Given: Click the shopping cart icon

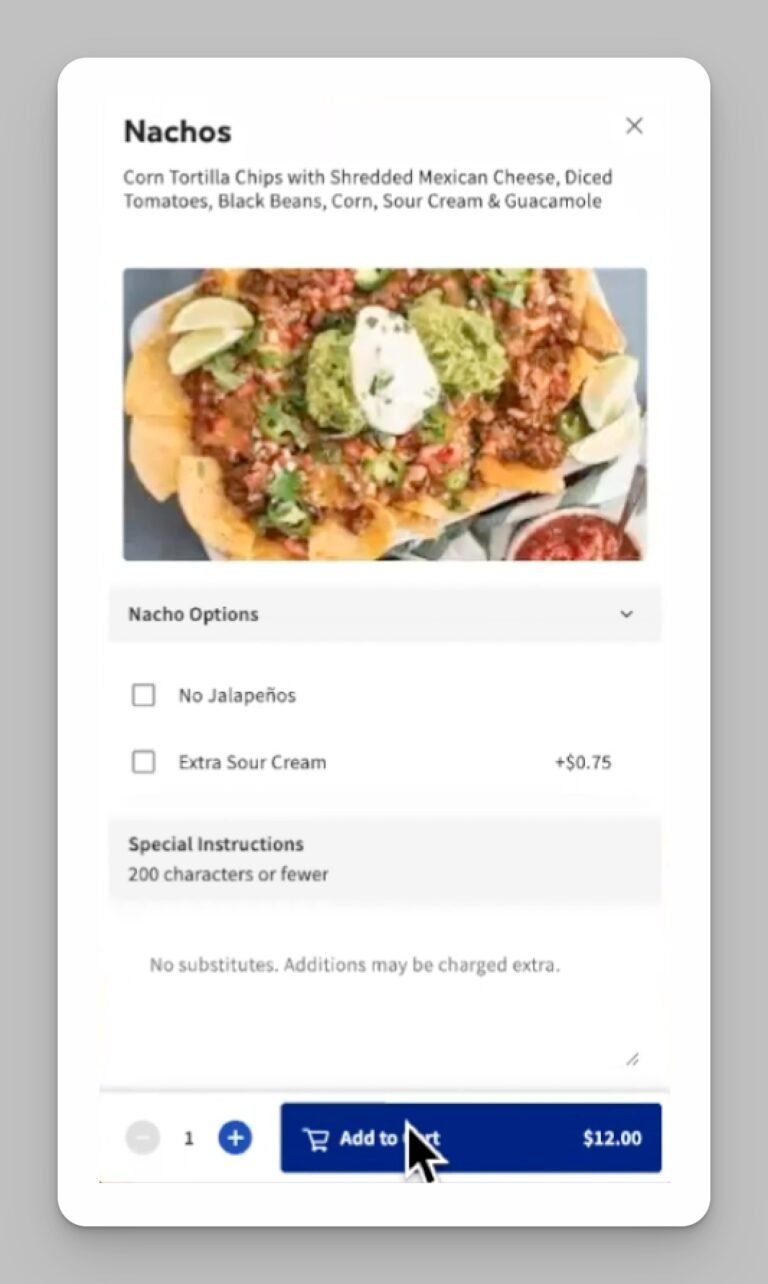Looking at the screenshot, I should coord(316,1137).
